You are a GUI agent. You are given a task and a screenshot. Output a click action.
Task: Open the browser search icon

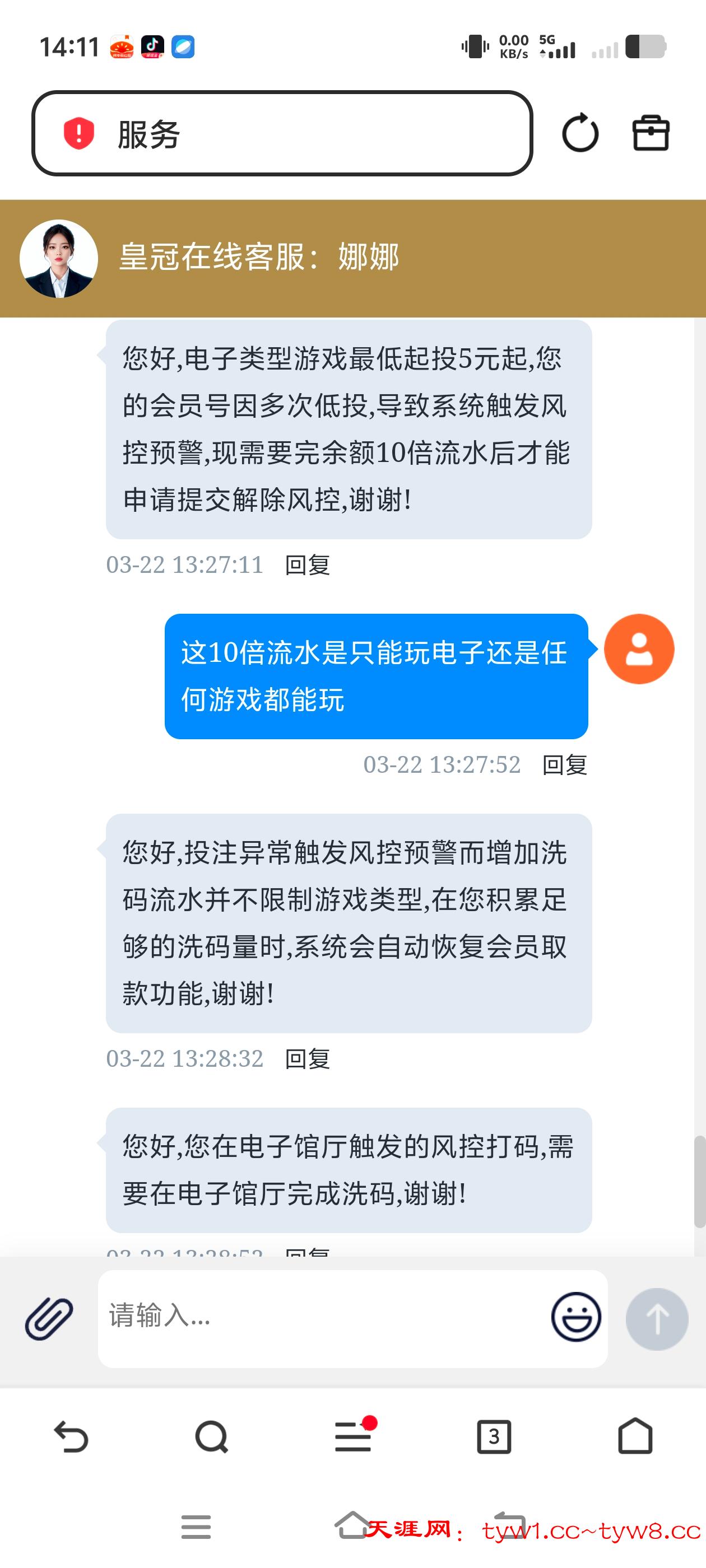pos(211,1437)
